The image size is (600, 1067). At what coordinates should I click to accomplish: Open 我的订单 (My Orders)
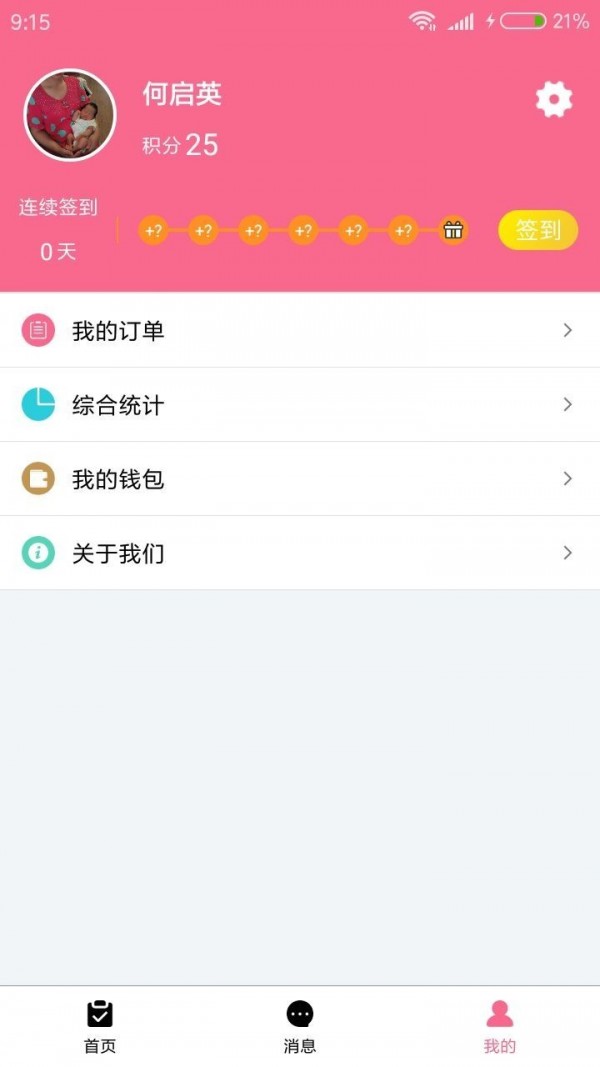click(300, 330)
